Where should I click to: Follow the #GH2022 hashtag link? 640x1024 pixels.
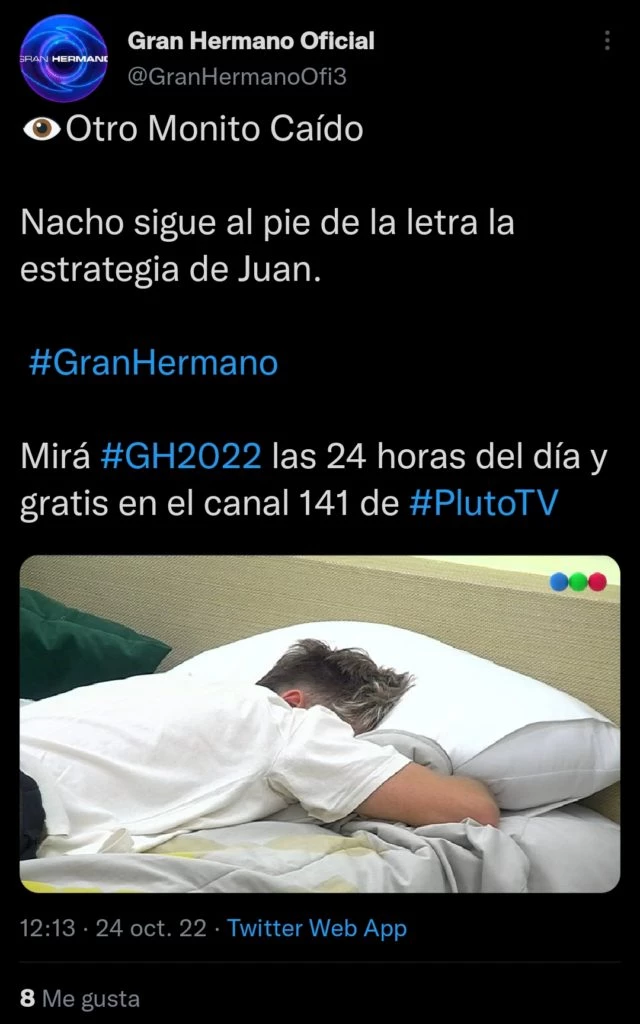[181, 459]
